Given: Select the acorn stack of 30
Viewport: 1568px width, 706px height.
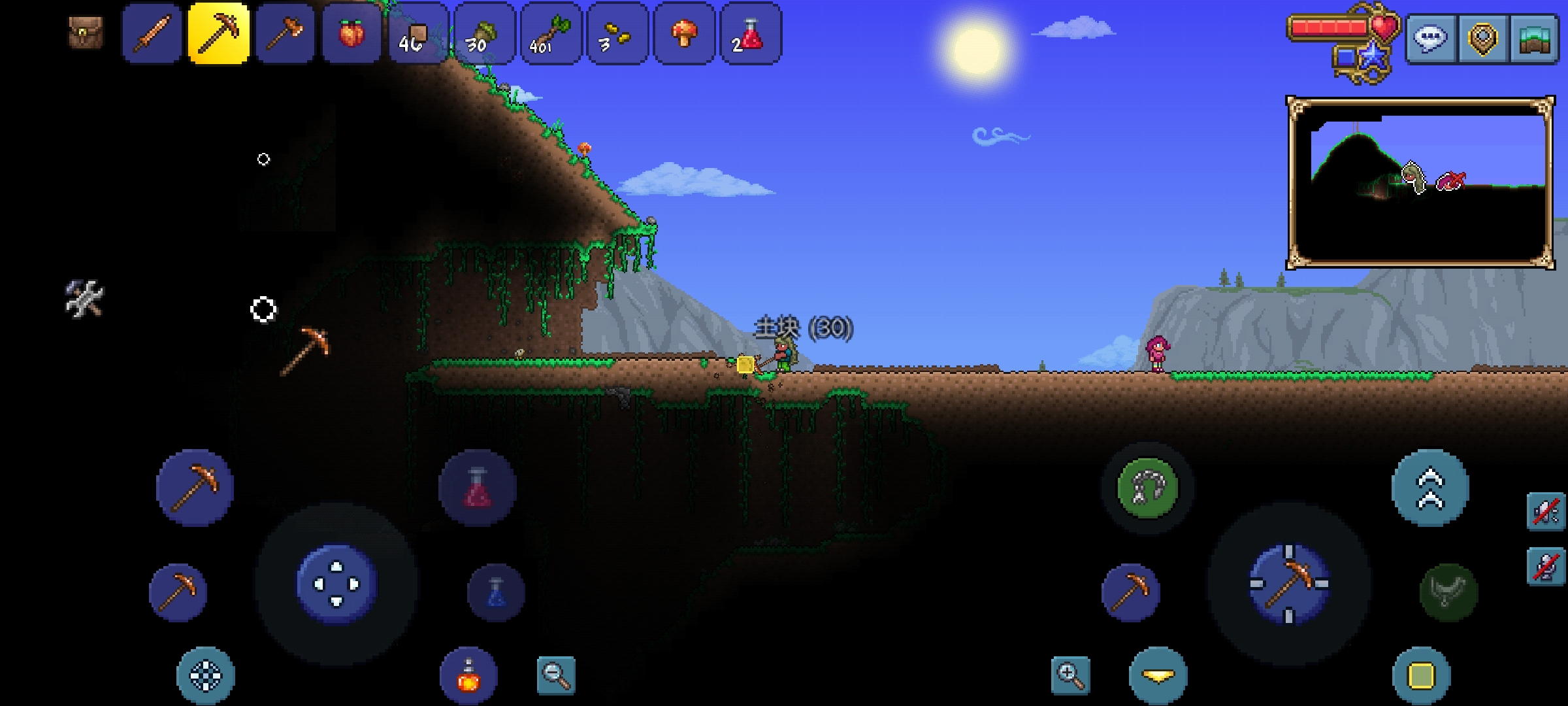Looking at the screenshot, I should [x=485, y=34].
